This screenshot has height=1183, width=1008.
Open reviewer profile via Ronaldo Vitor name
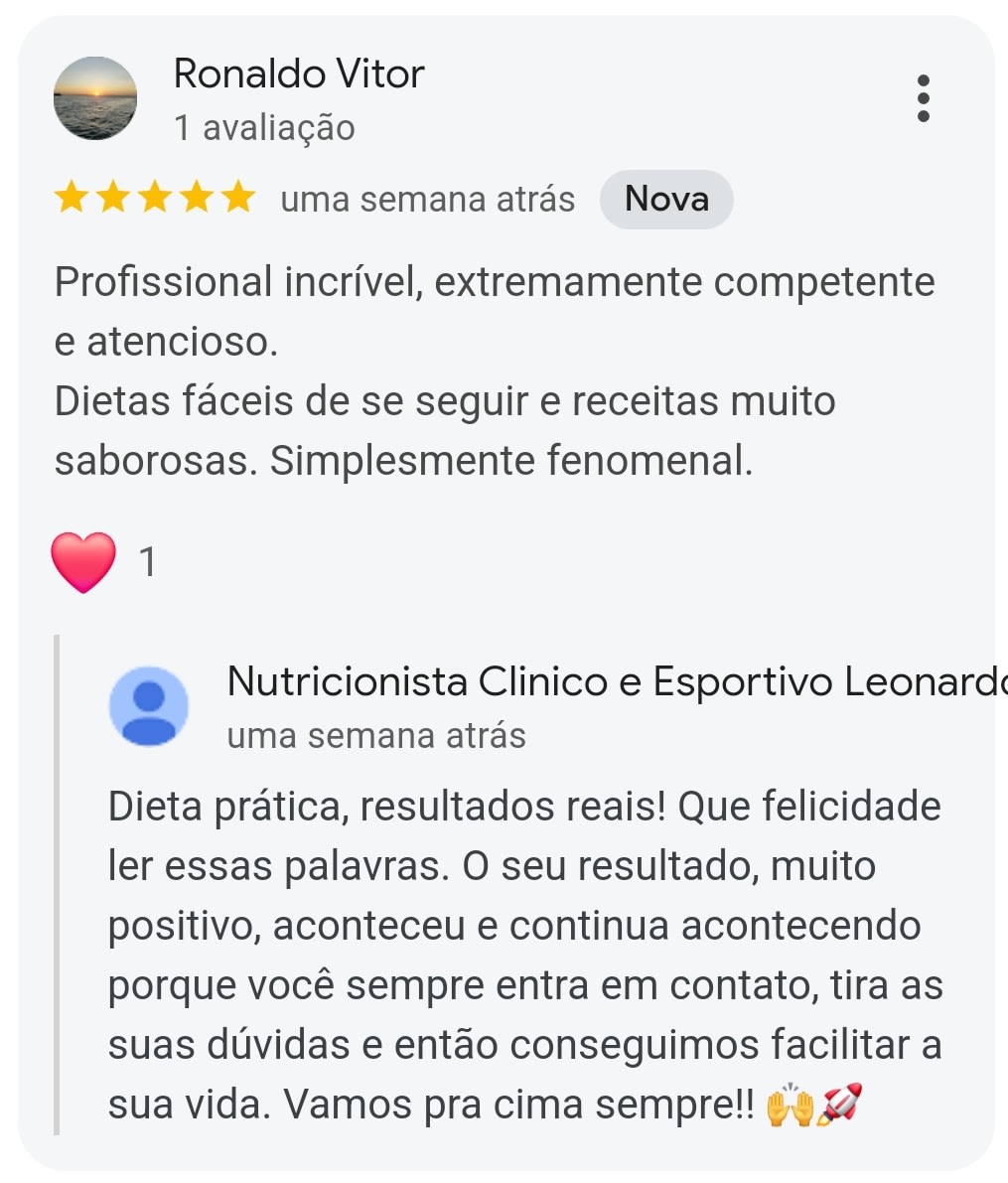pyautogui.click(x=299, y=73)
